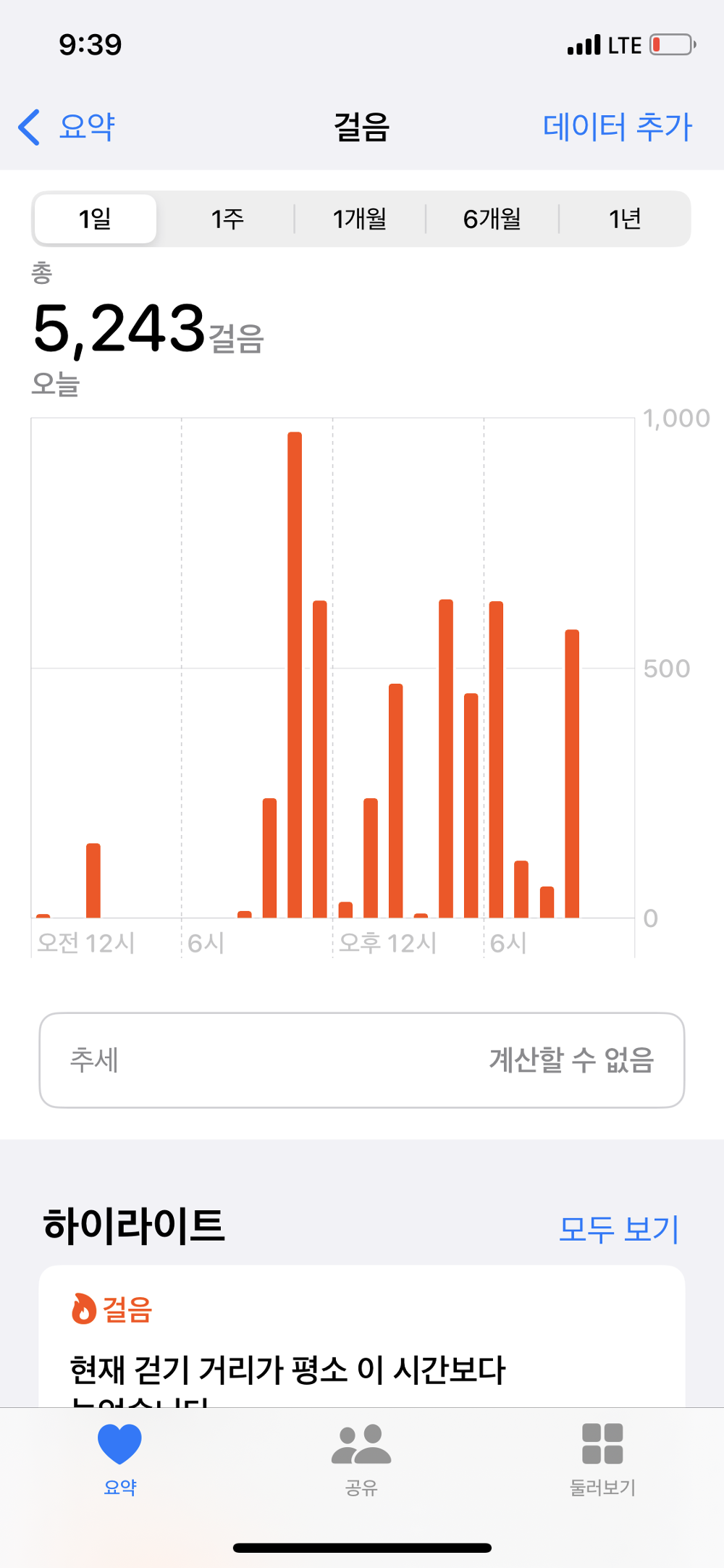This screenshot has height=1568, width=724.
Task: Tap the LTE indicator in status bar
Action: (627, 45)
